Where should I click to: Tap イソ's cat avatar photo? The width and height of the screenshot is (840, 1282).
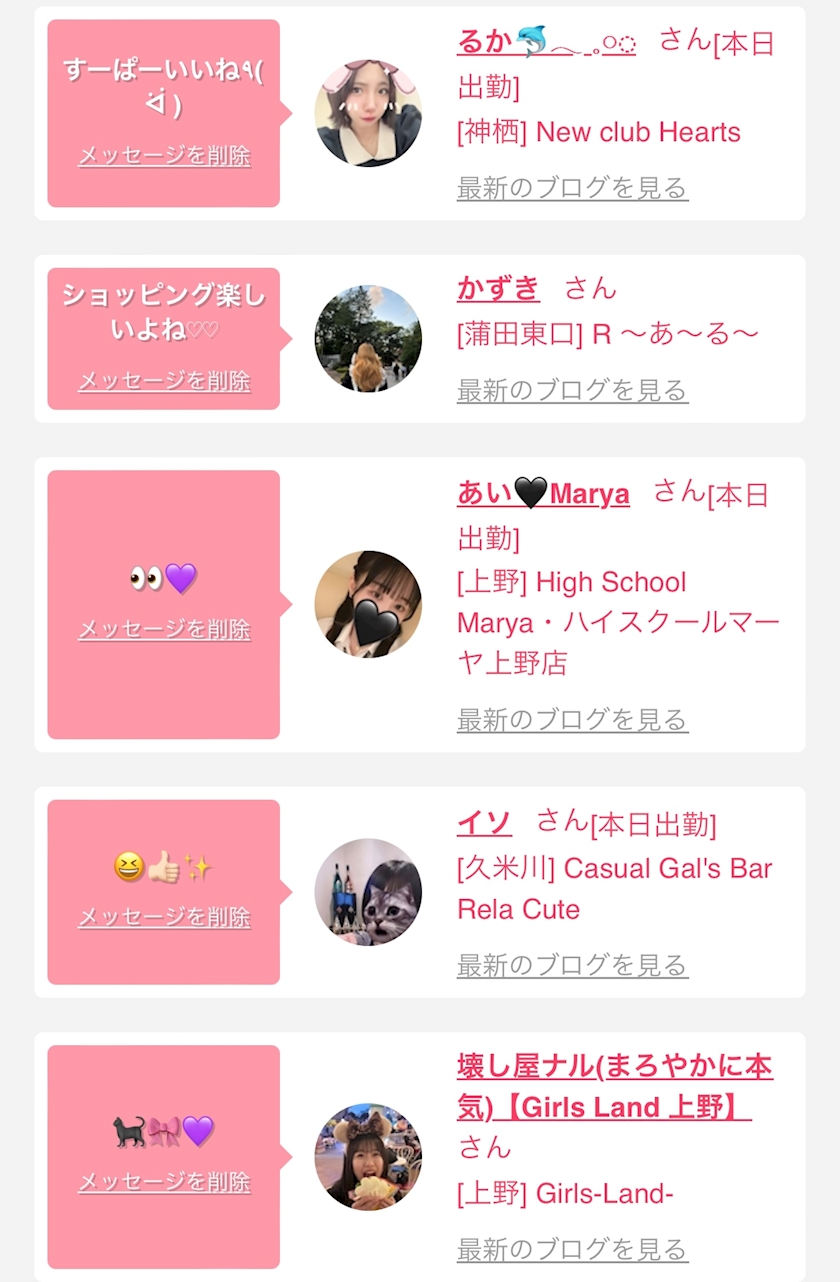coord(368,891)
